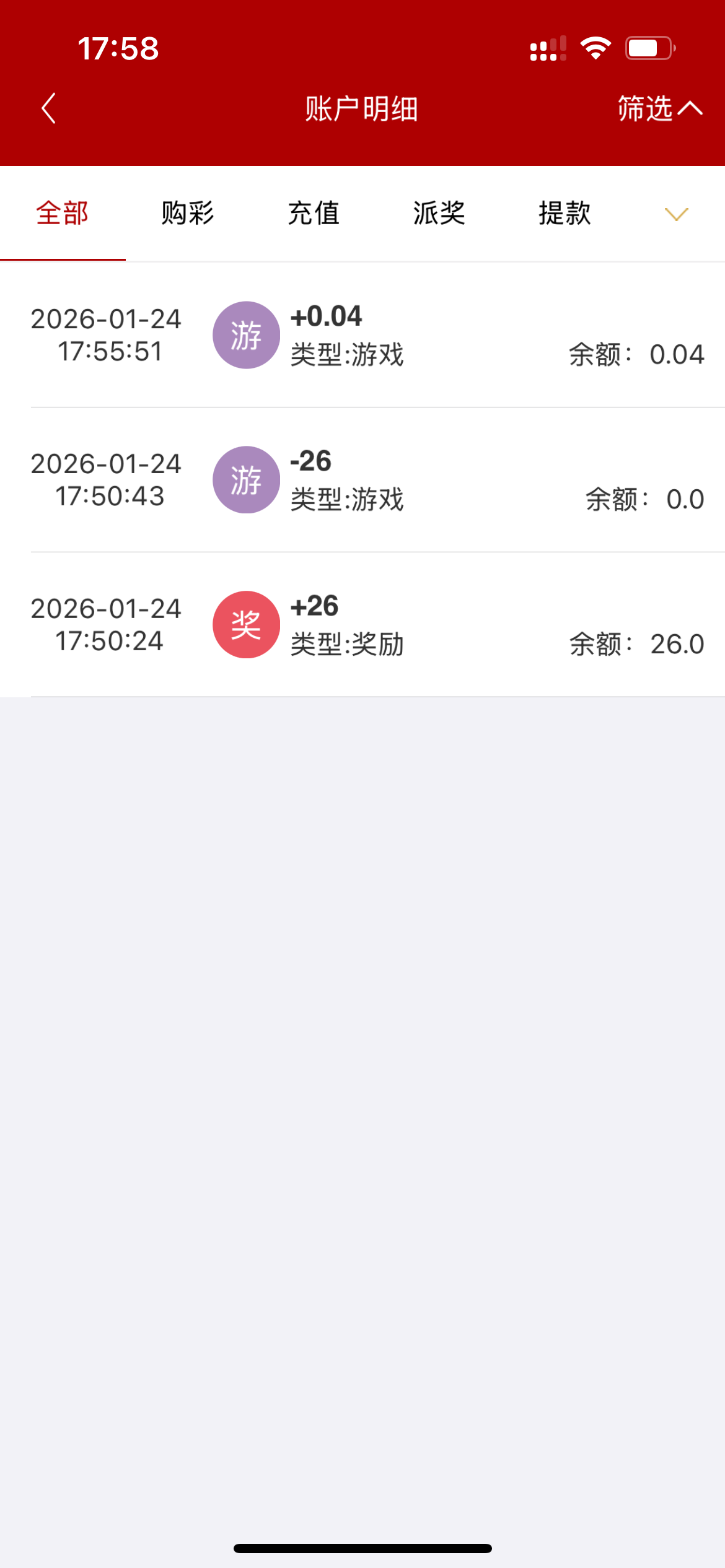Switch to the 全部 tab
Viewport: 725px width, 1568px height.
pyautogui.click(x=63, y=214)
